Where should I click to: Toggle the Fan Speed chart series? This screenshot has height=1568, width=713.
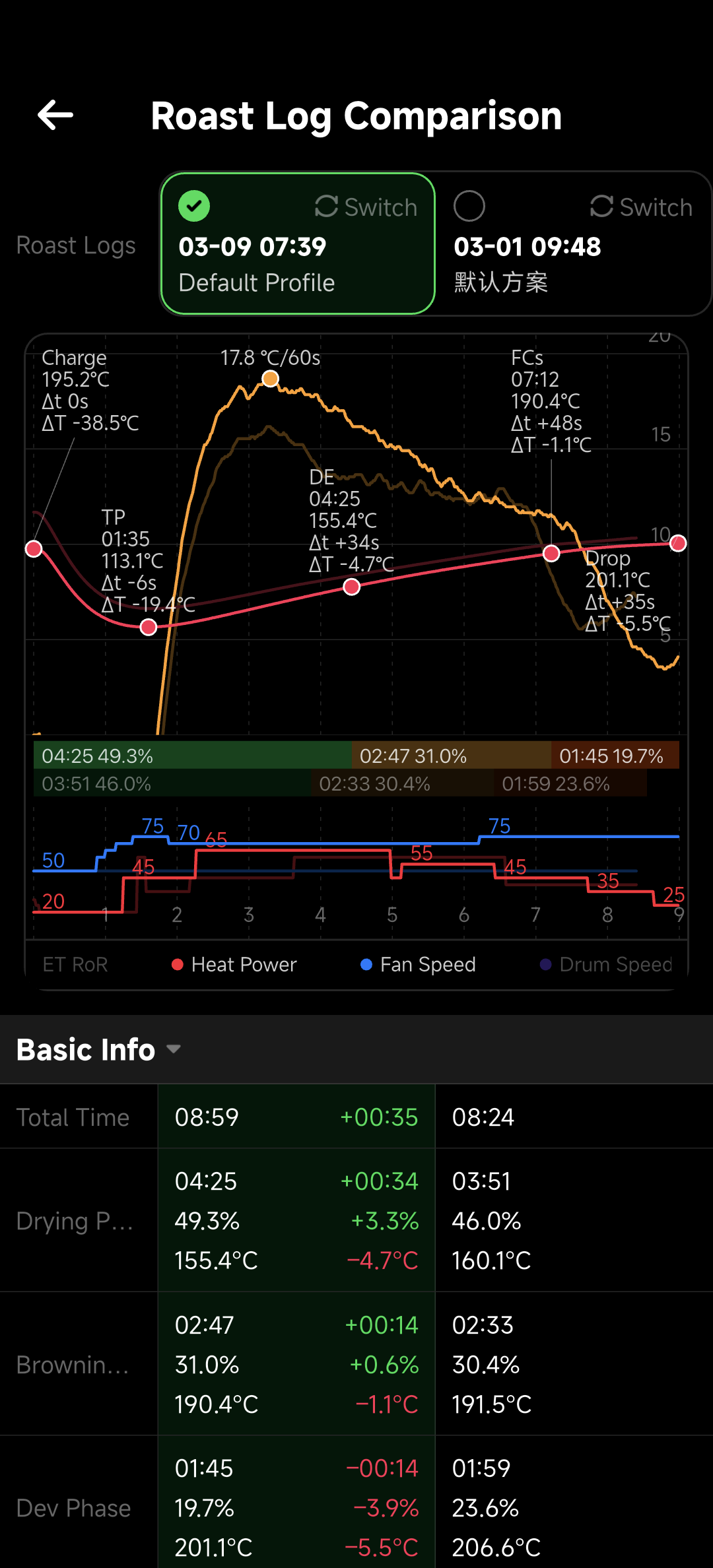click(419, 965)
